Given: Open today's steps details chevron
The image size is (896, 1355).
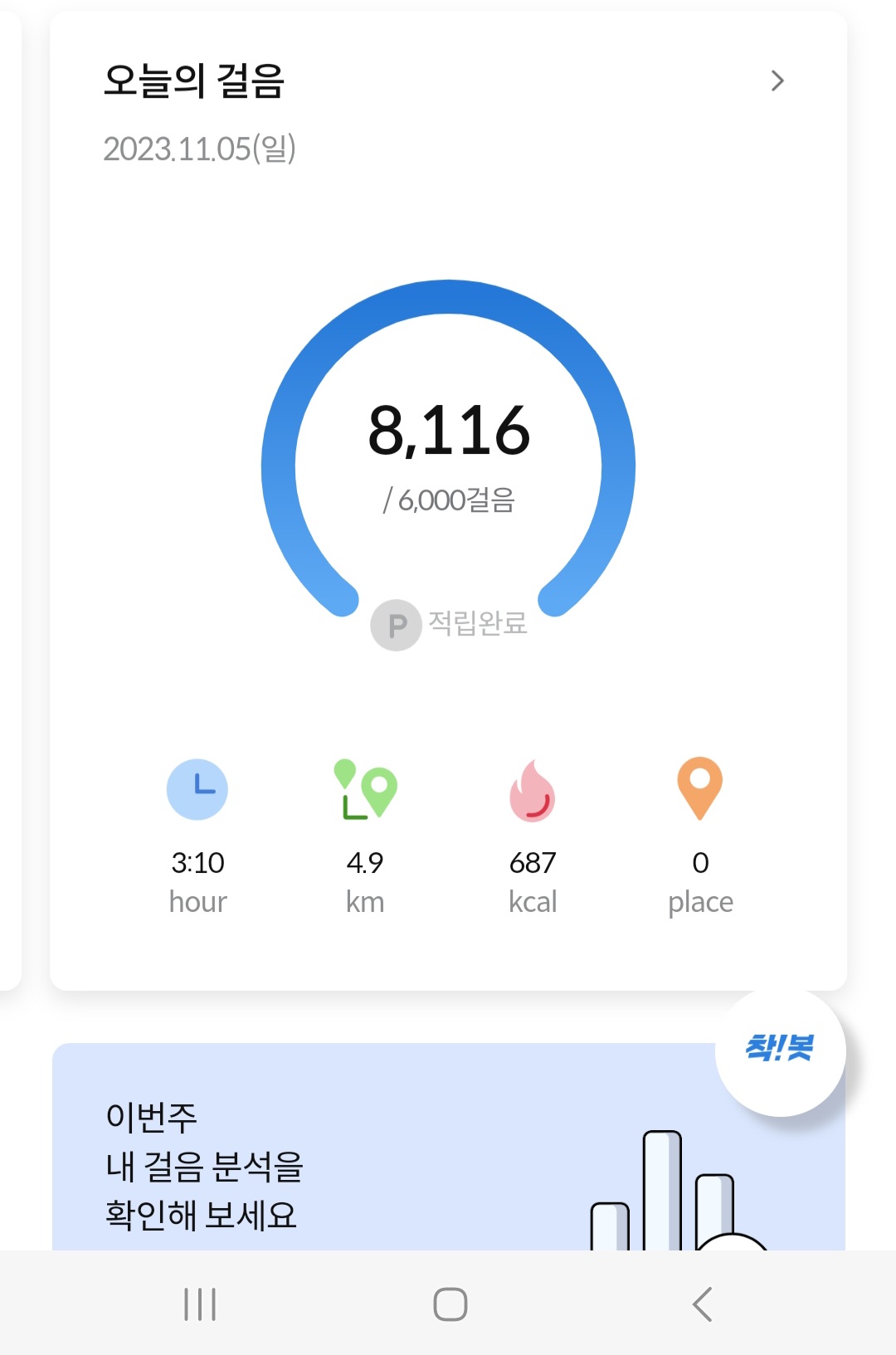Looking at the screenshot, I should (x=777, y=81).
